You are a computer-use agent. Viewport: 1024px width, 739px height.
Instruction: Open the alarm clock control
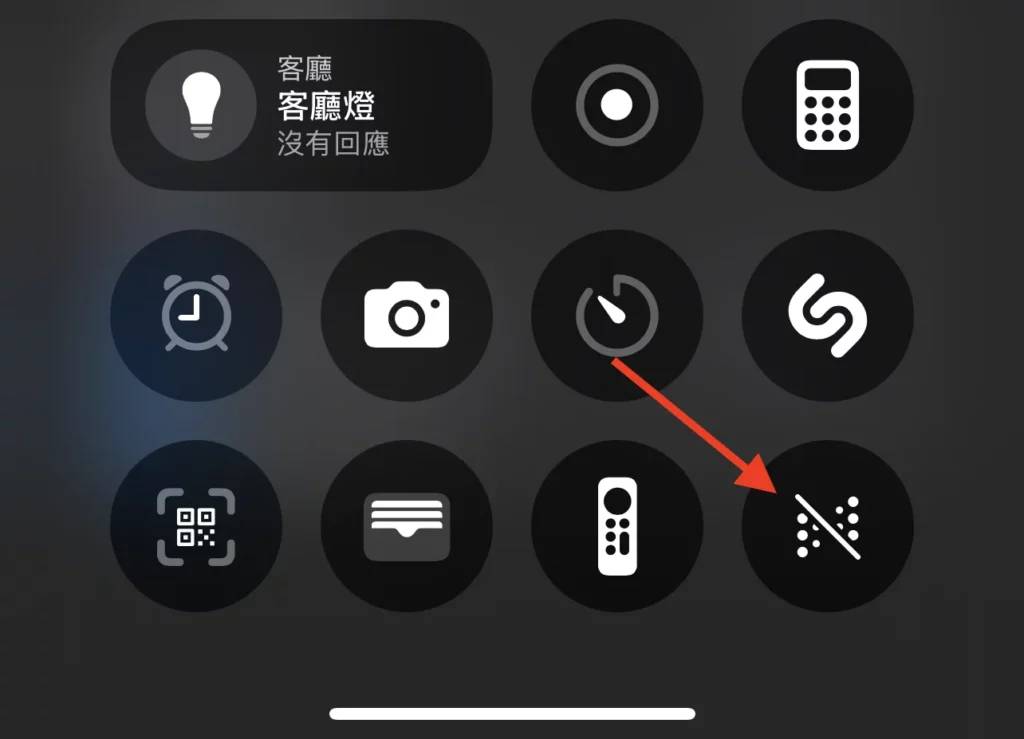point(196,315)
